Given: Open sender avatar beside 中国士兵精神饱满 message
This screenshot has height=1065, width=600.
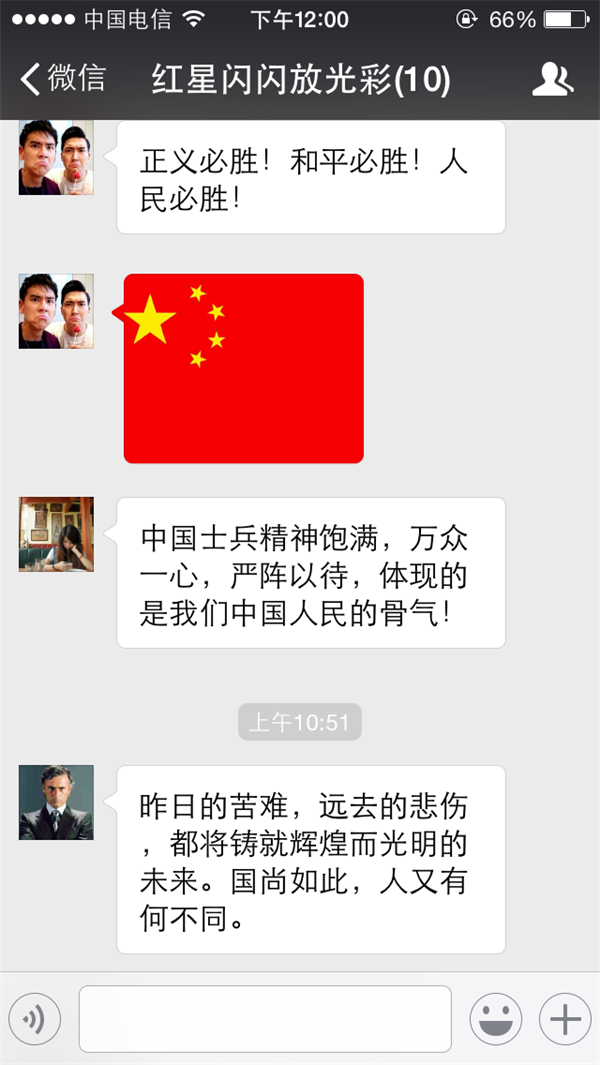Looking at the screenshot, I should tap(56, 534).
